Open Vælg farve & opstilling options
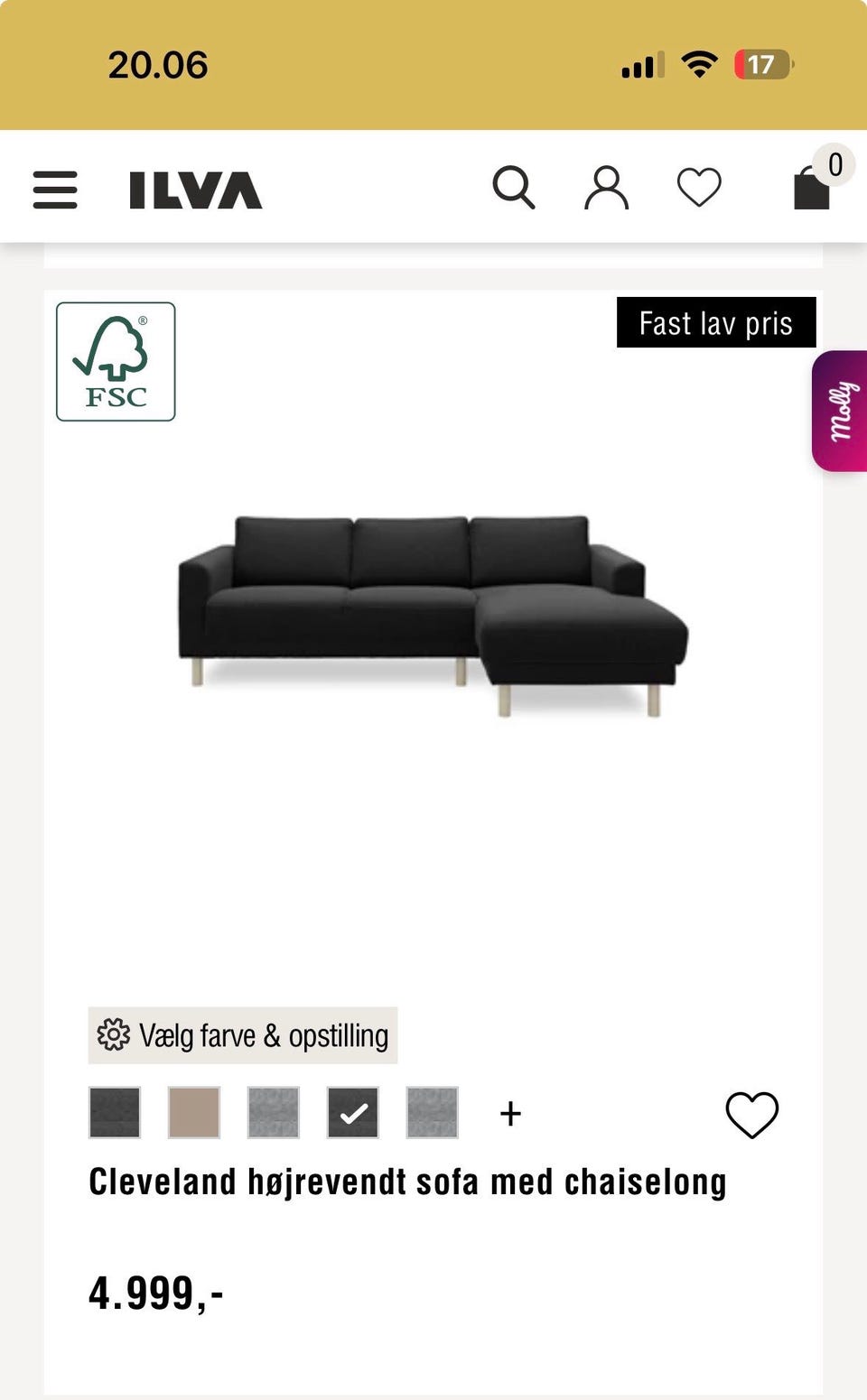The image size is (867, 1400). point(241,1035)
